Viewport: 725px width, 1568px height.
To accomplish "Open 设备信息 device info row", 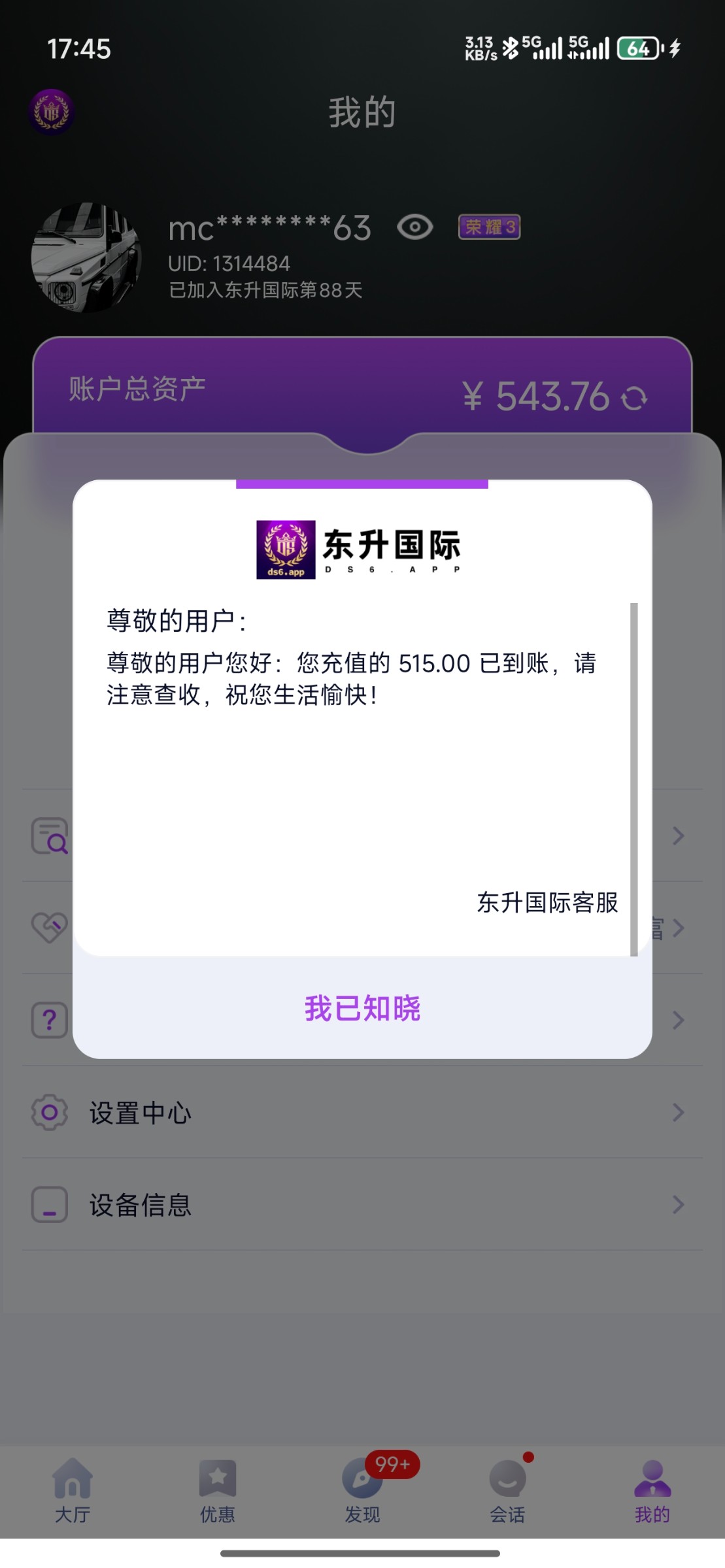I will point(362,1205).
